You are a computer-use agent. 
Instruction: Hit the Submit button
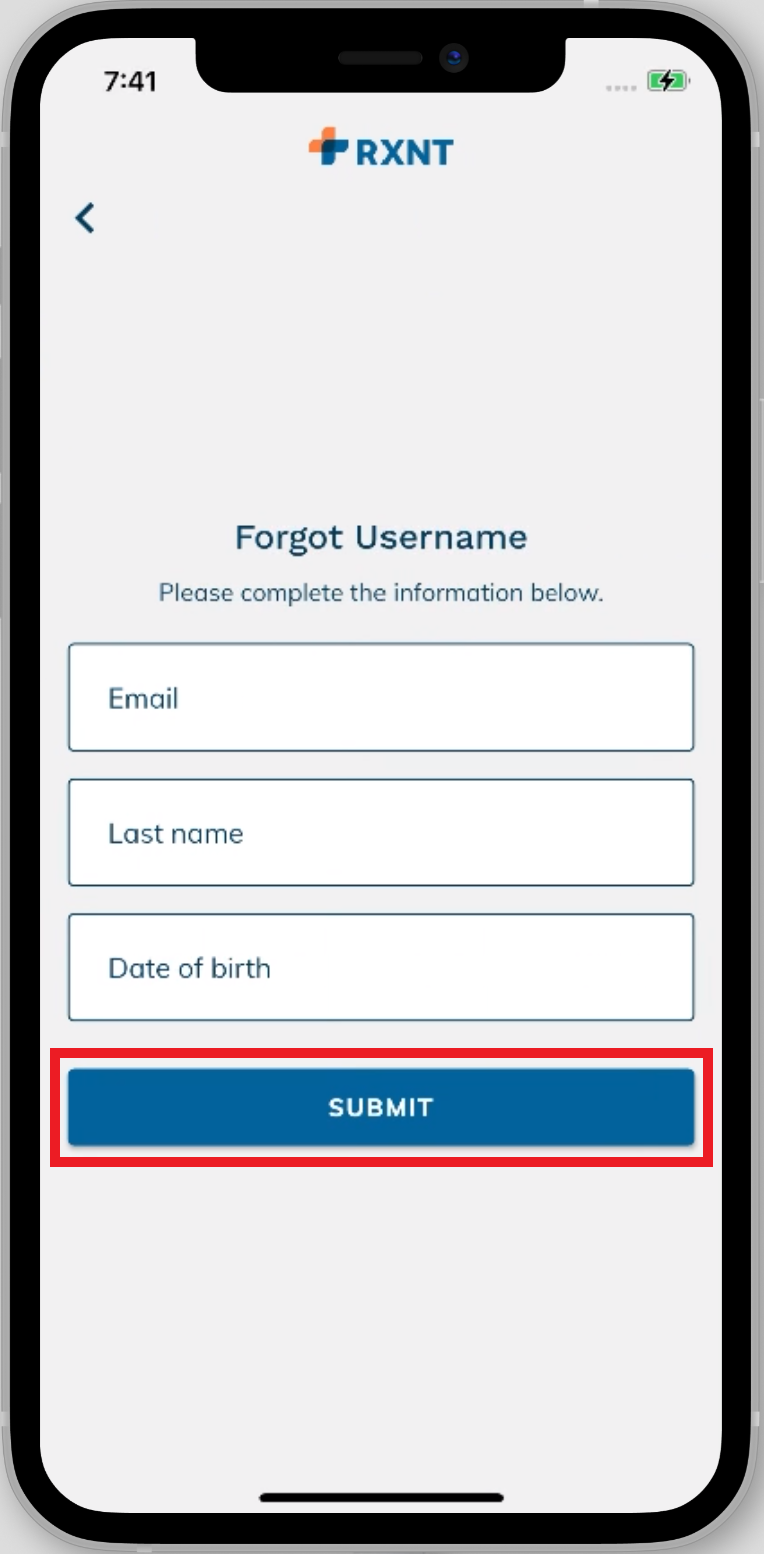[x=381, y=1107]
